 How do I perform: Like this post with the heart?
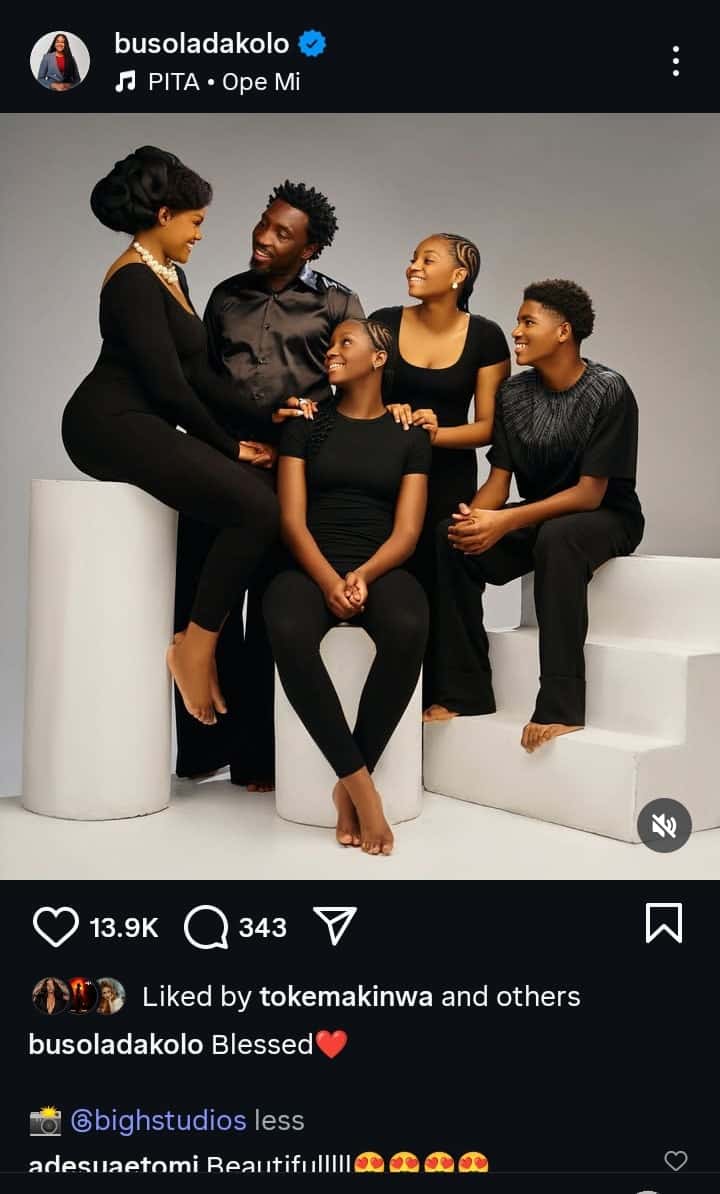pos(55,927)
